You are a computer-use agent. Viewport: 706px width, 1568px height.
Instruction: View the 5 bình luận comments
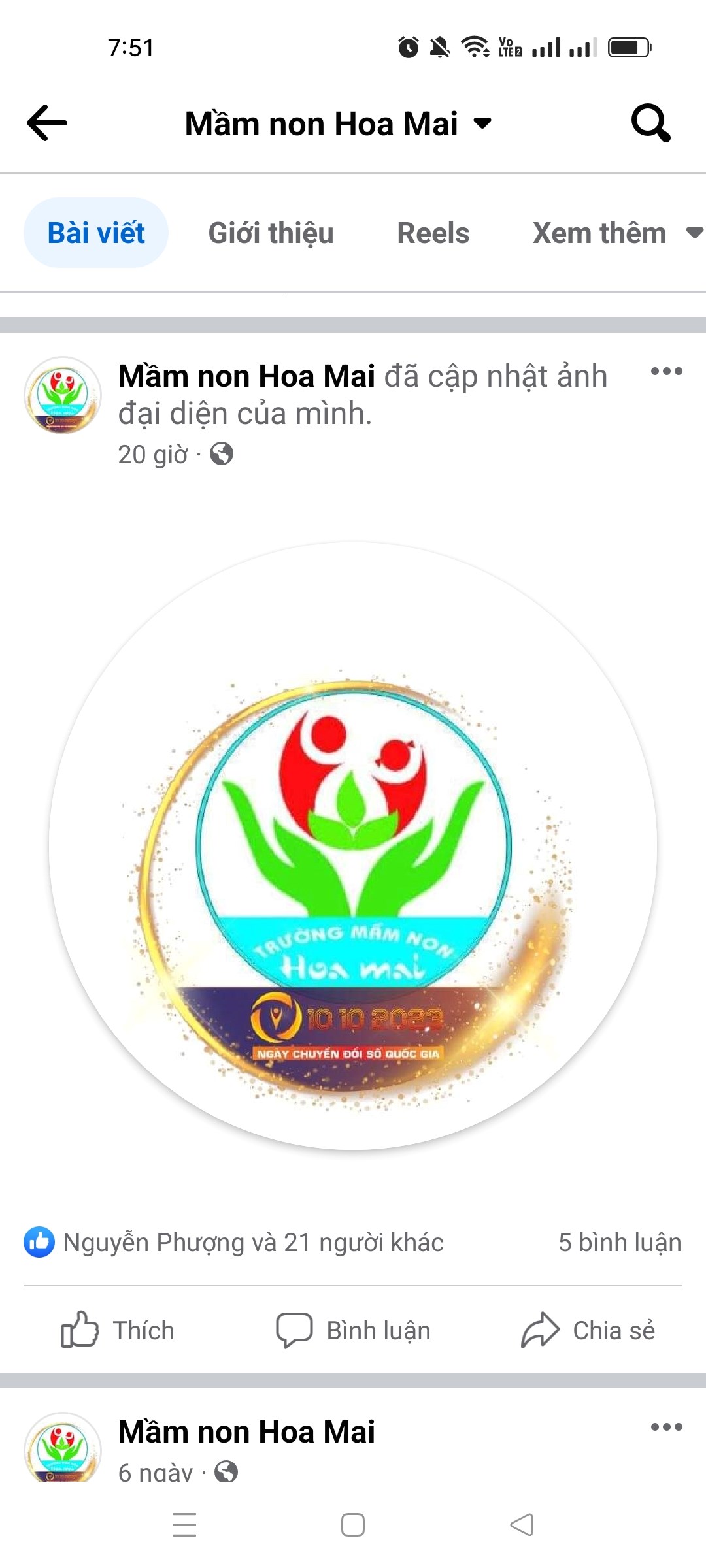pyautogui.click(x=619, y=1242)
